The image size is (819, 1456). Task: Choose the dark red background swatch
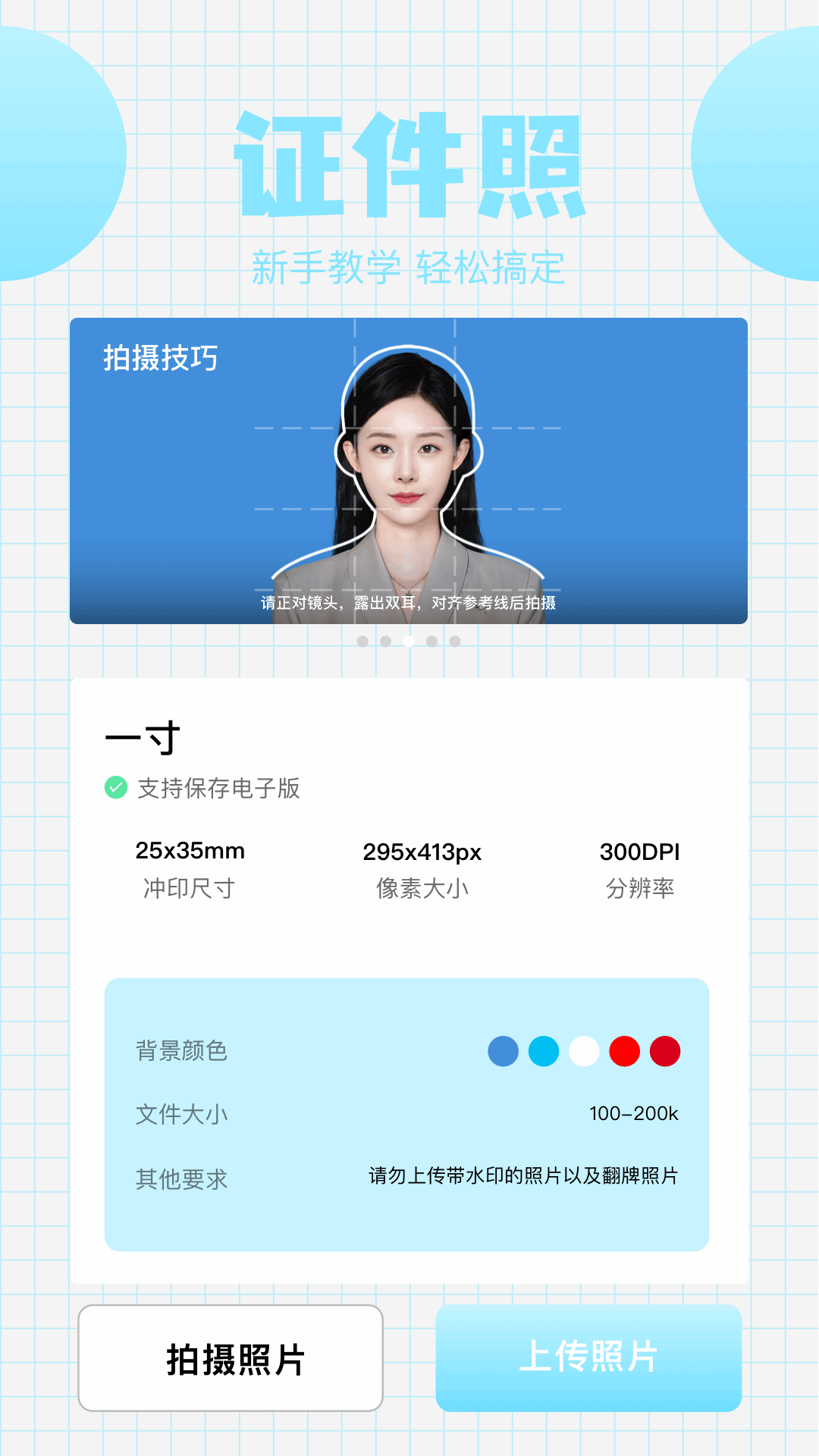pyautogui.click(x=665, y=1051)
